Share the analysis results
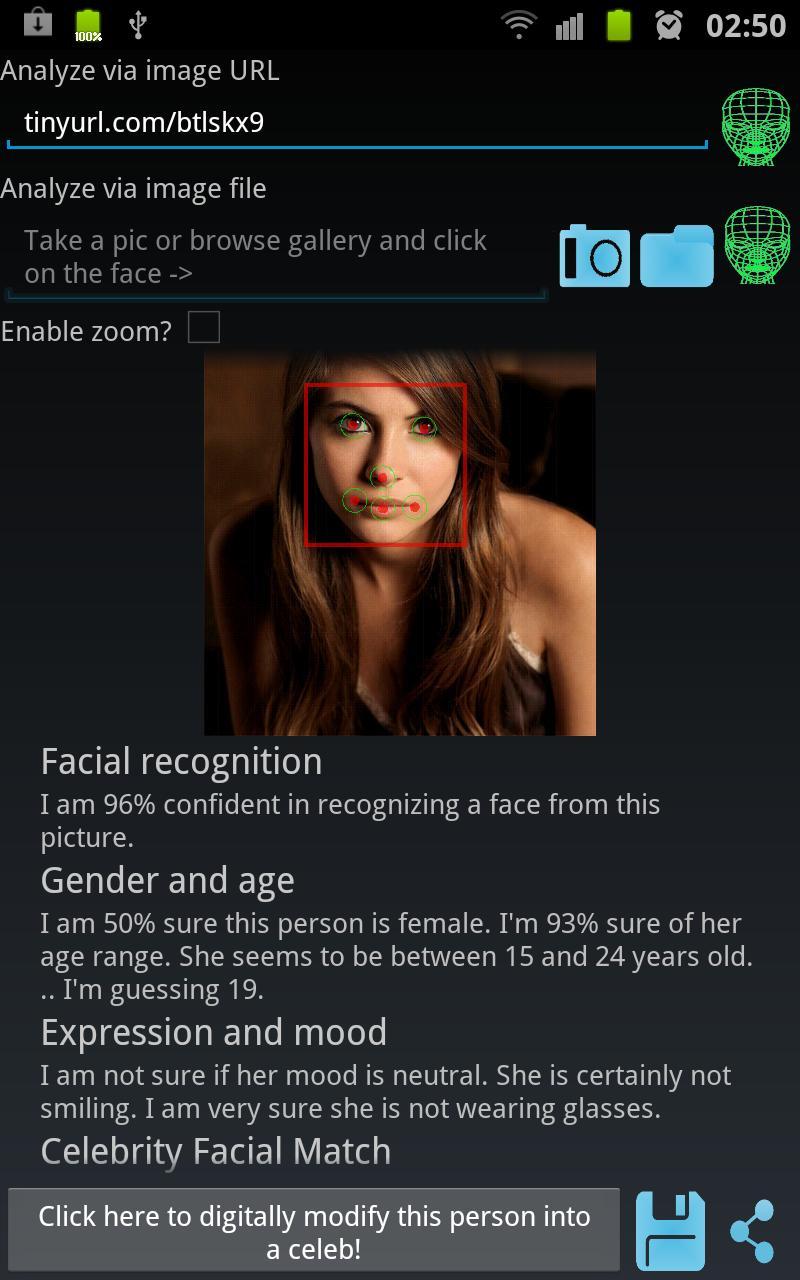The image size is (800, 1280). point(752,1231)
